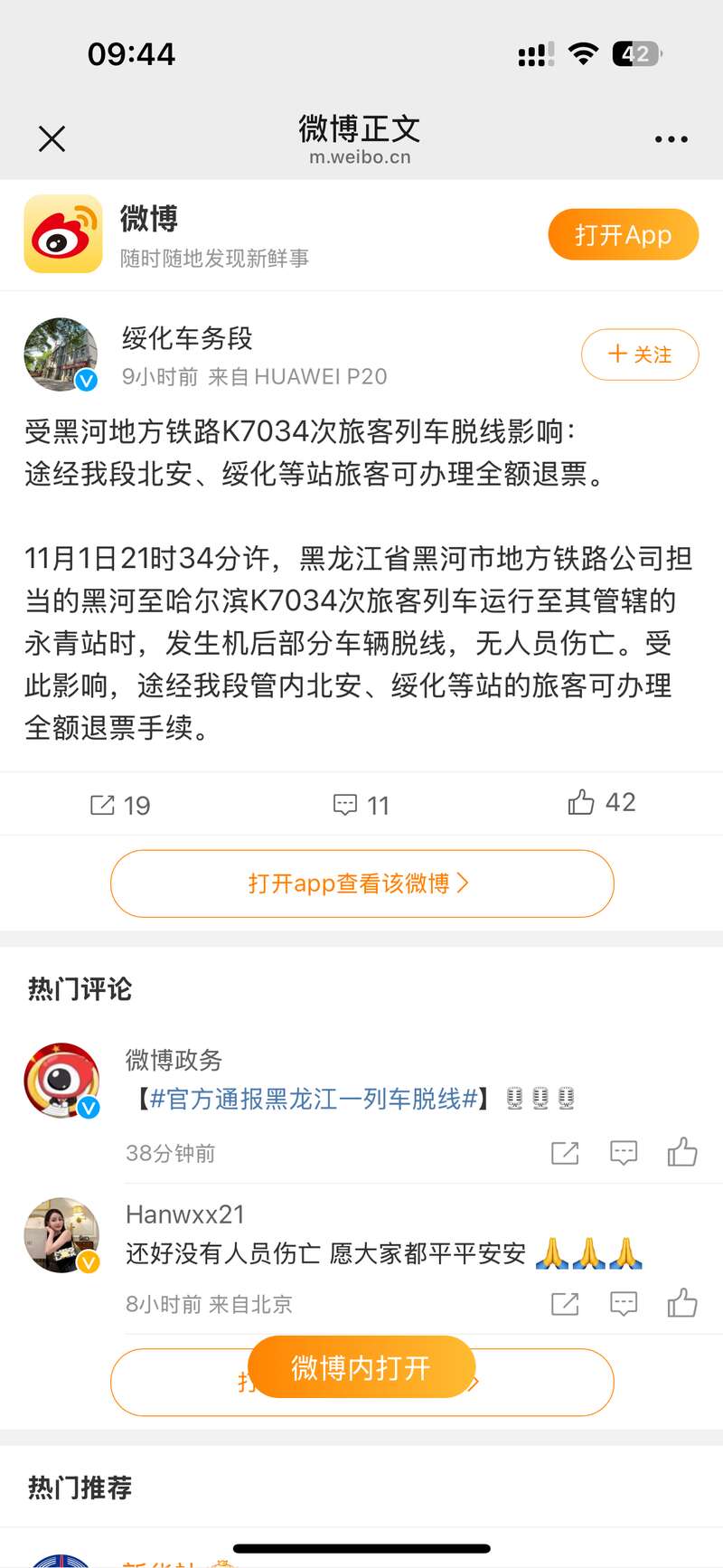Screen dimensions: 723x1568
Task: View 微博政务 profile from avatar
Action: coord(61,1081)
